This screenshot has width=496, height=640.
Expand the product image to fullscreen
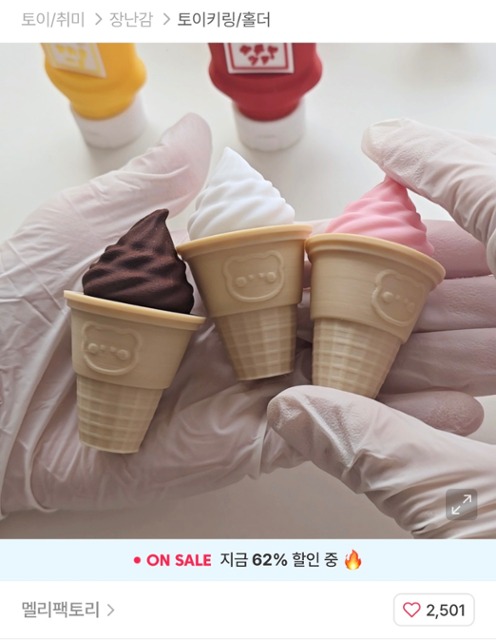(x=461, y=504)
